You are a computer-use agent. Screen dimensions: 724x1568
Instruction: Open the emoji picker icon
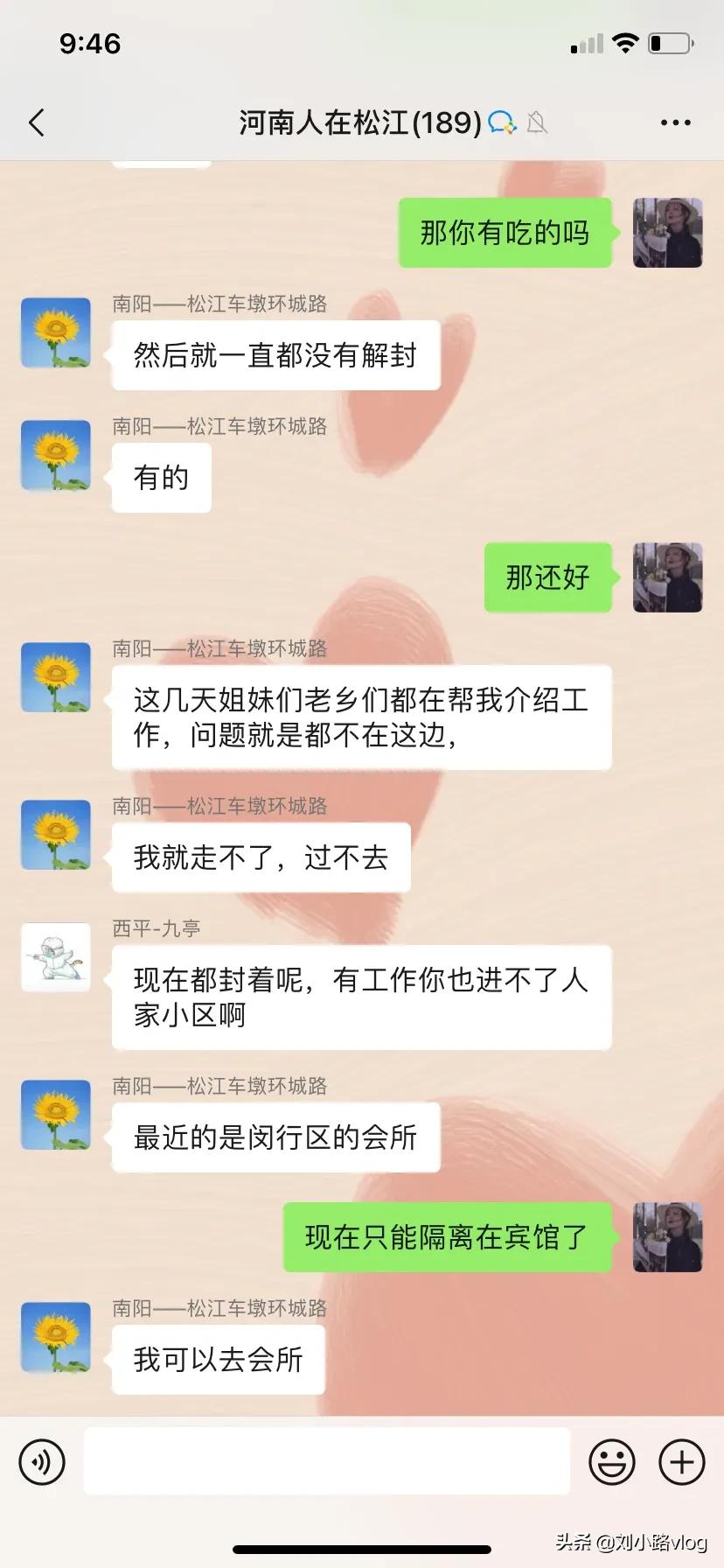point(612,1460)
